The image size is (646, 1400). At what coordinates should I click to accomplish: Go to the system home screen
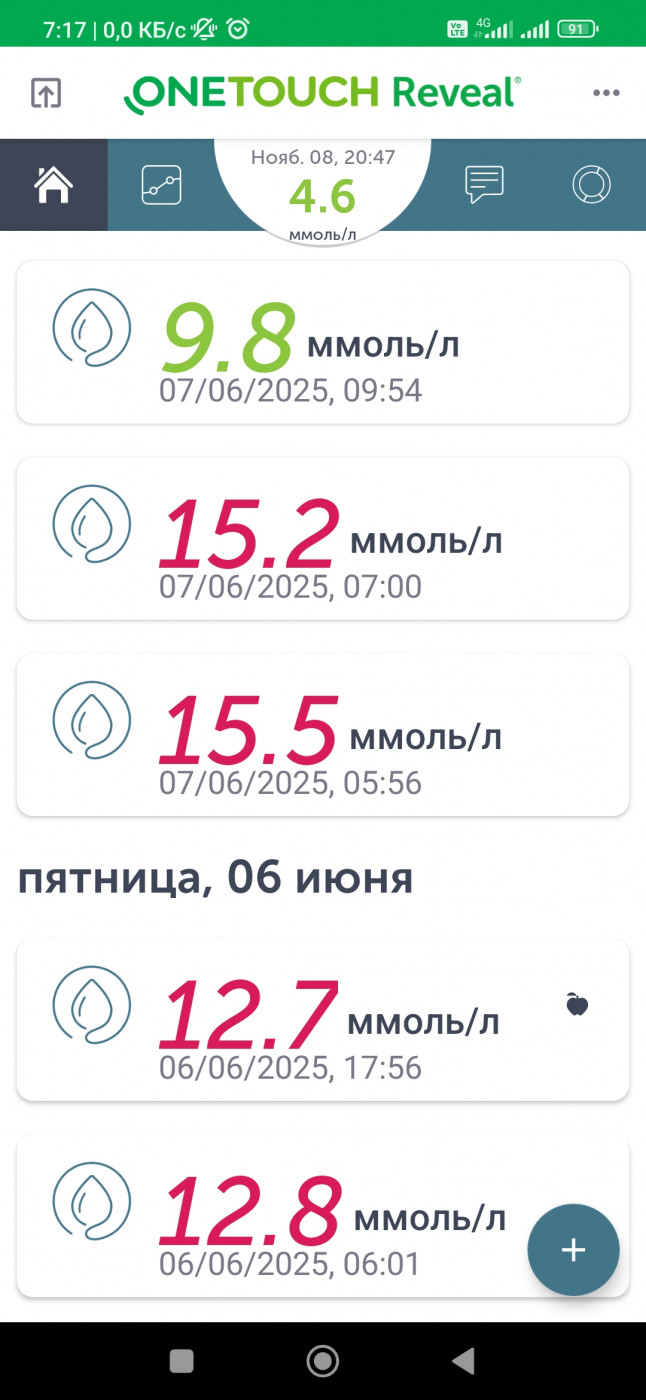[322, 1360]
